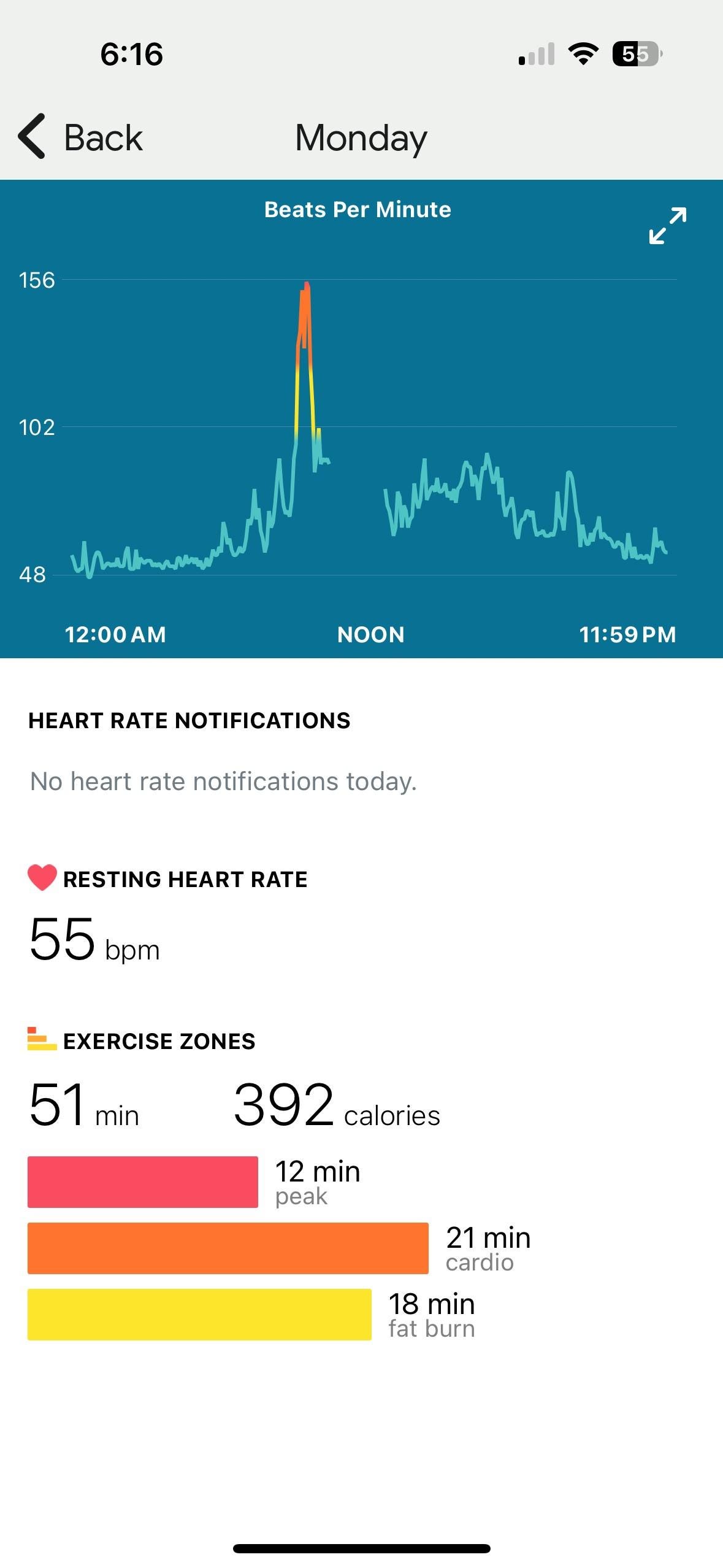This screenshot has height=1568, width=723.
Task: Tap the red heart icon beside Resting Heart Rate
Action: (x=40, y=878)
